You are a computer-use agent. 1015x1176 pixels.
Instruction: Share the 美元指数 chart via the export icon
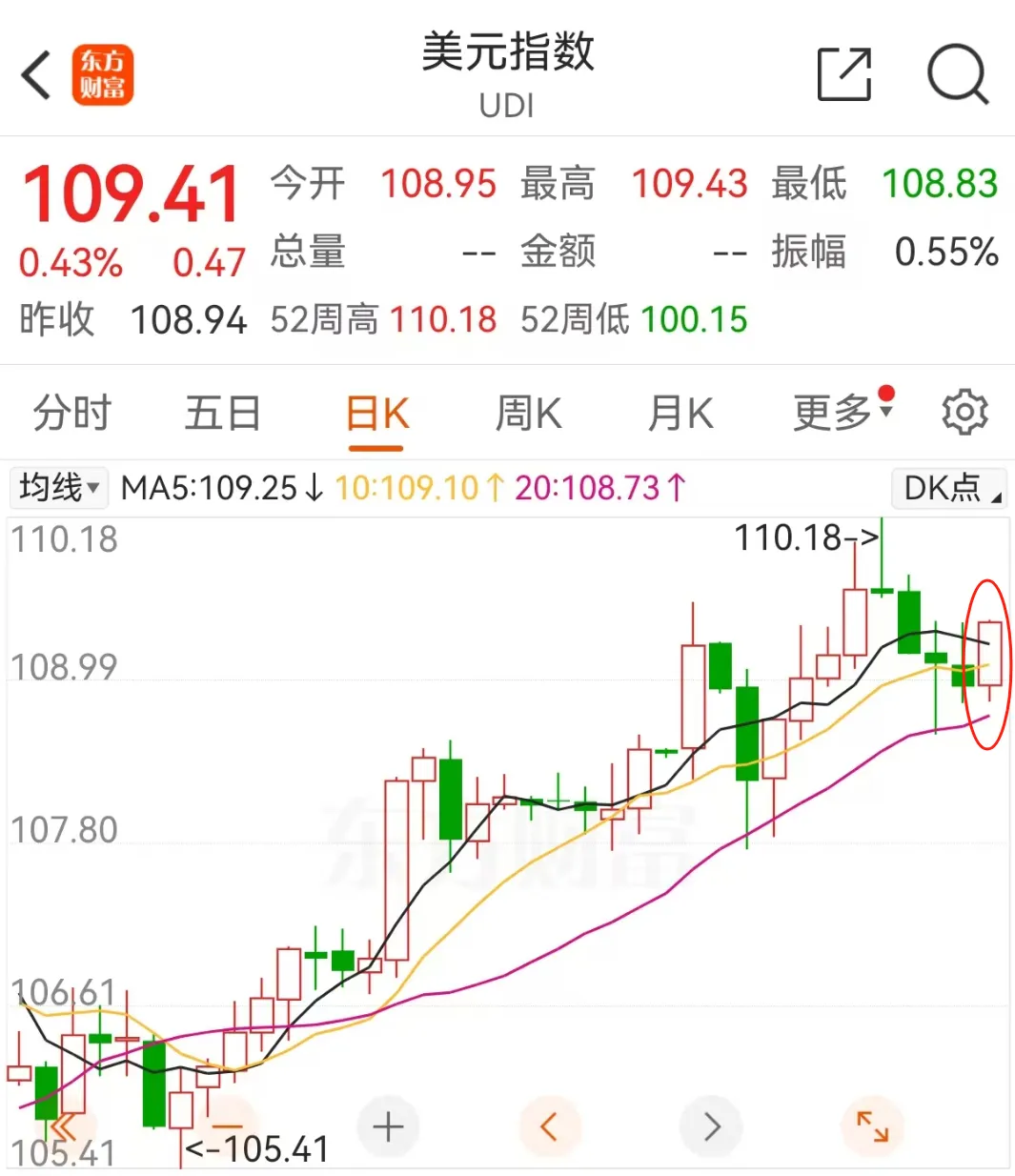click(x=845, y=73)
